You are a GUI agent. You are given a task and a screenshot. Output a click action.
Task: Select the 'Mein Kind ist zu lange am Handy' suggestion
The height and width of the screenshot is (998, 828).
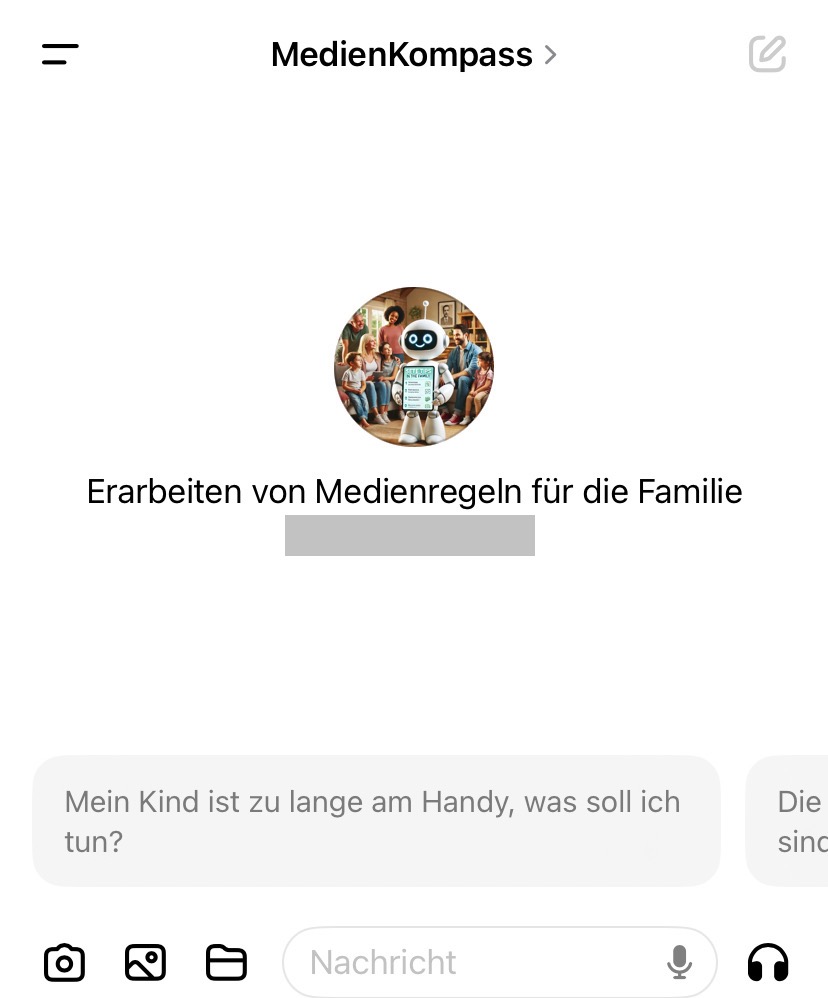click(376, 821)
